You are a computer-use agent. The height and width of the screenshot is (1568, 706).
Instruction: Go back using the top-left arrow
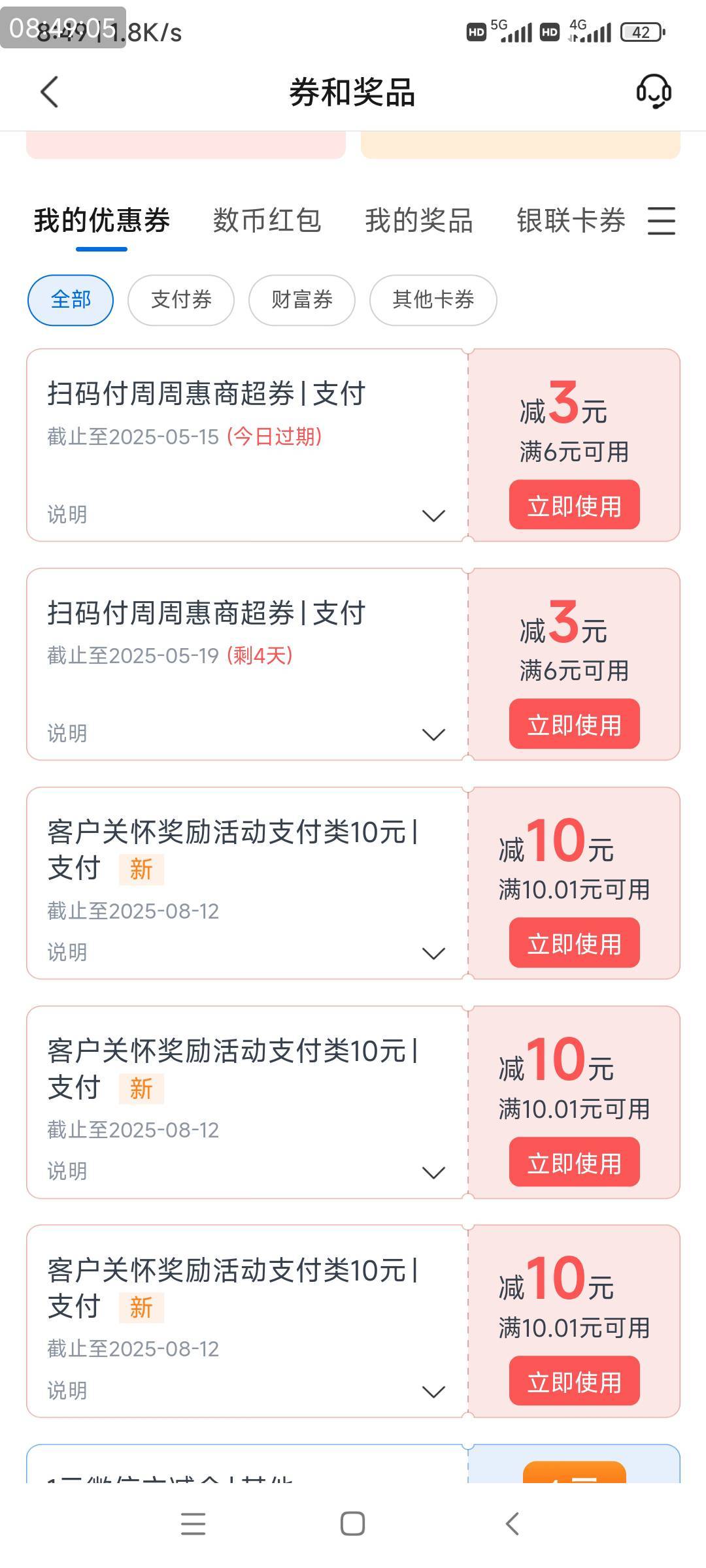(50, 91)
